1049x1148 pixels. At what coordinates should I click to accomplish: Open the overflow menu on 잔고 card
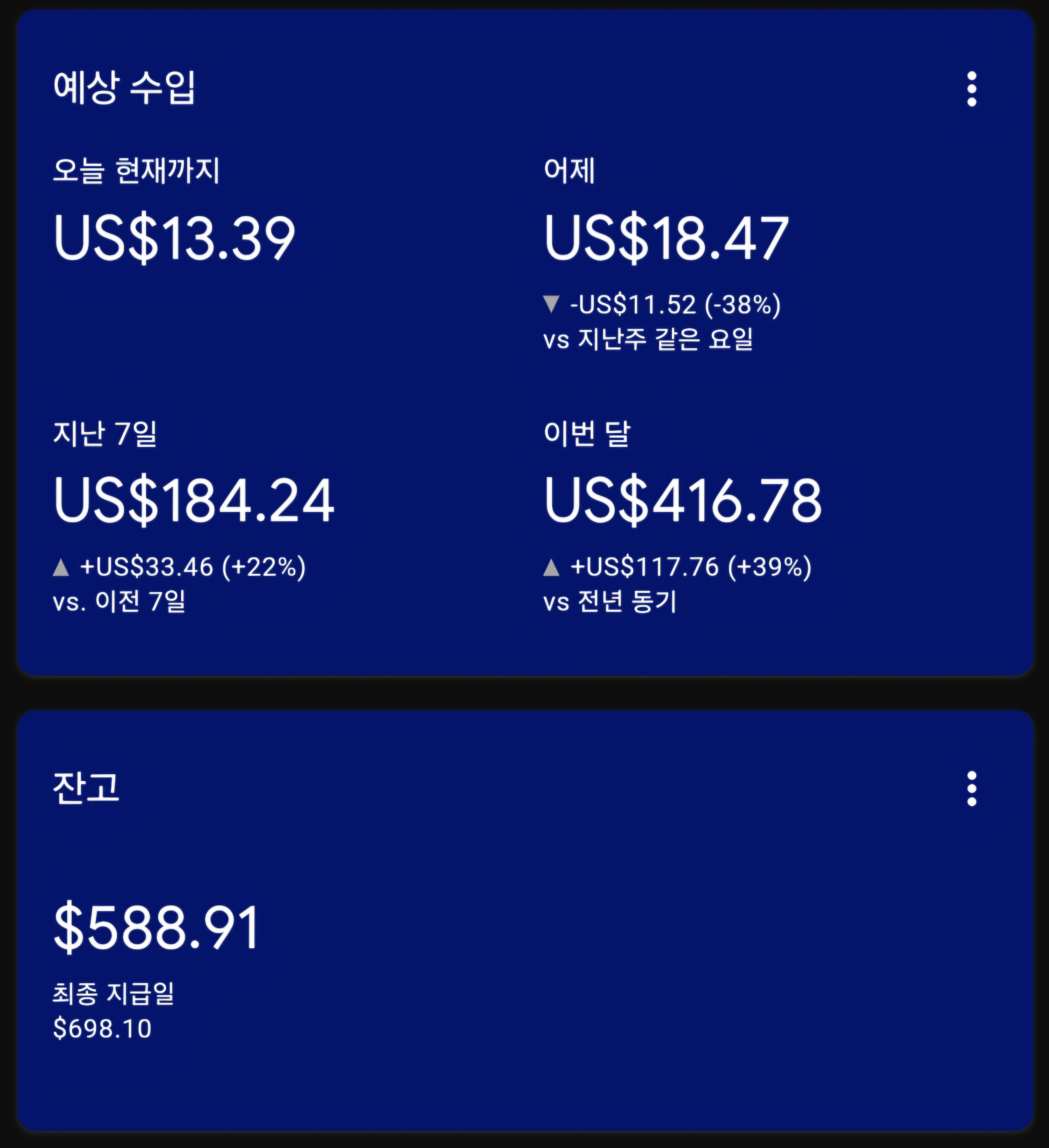[x=972, y=789]
